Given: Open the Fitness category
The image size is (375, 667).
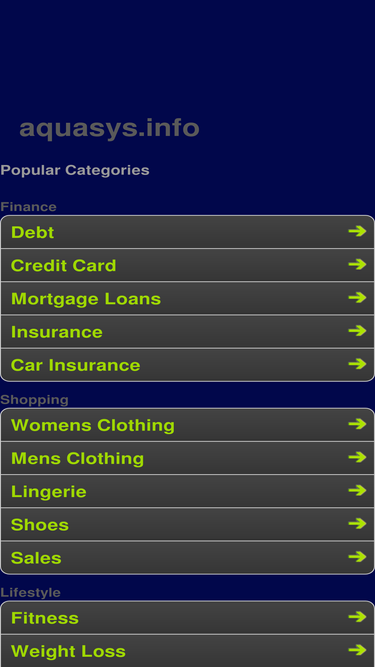Looking at the screenshot, I should 188,617.
